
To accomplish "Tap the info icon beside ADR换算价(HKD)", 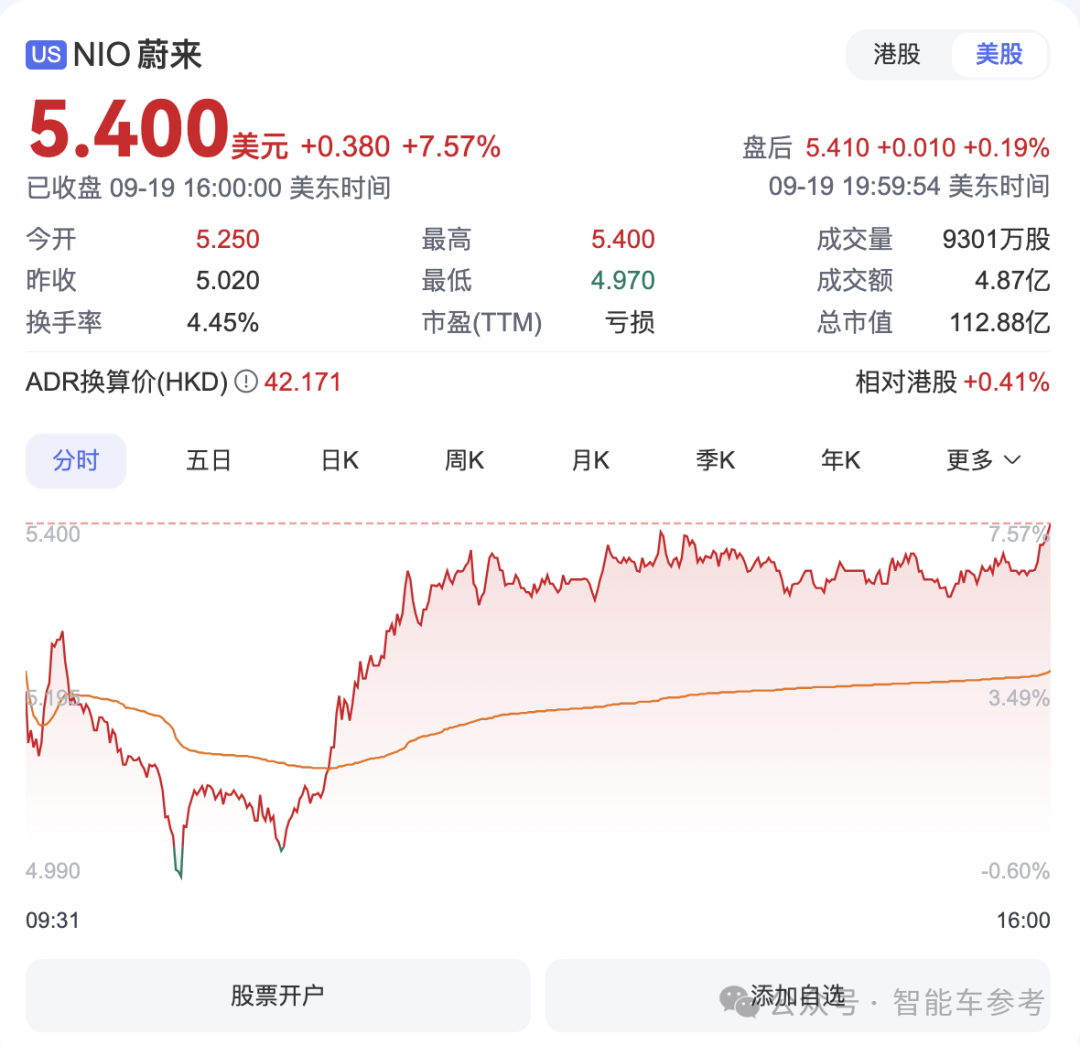I will pyautogui.click(x=246, y=382).
